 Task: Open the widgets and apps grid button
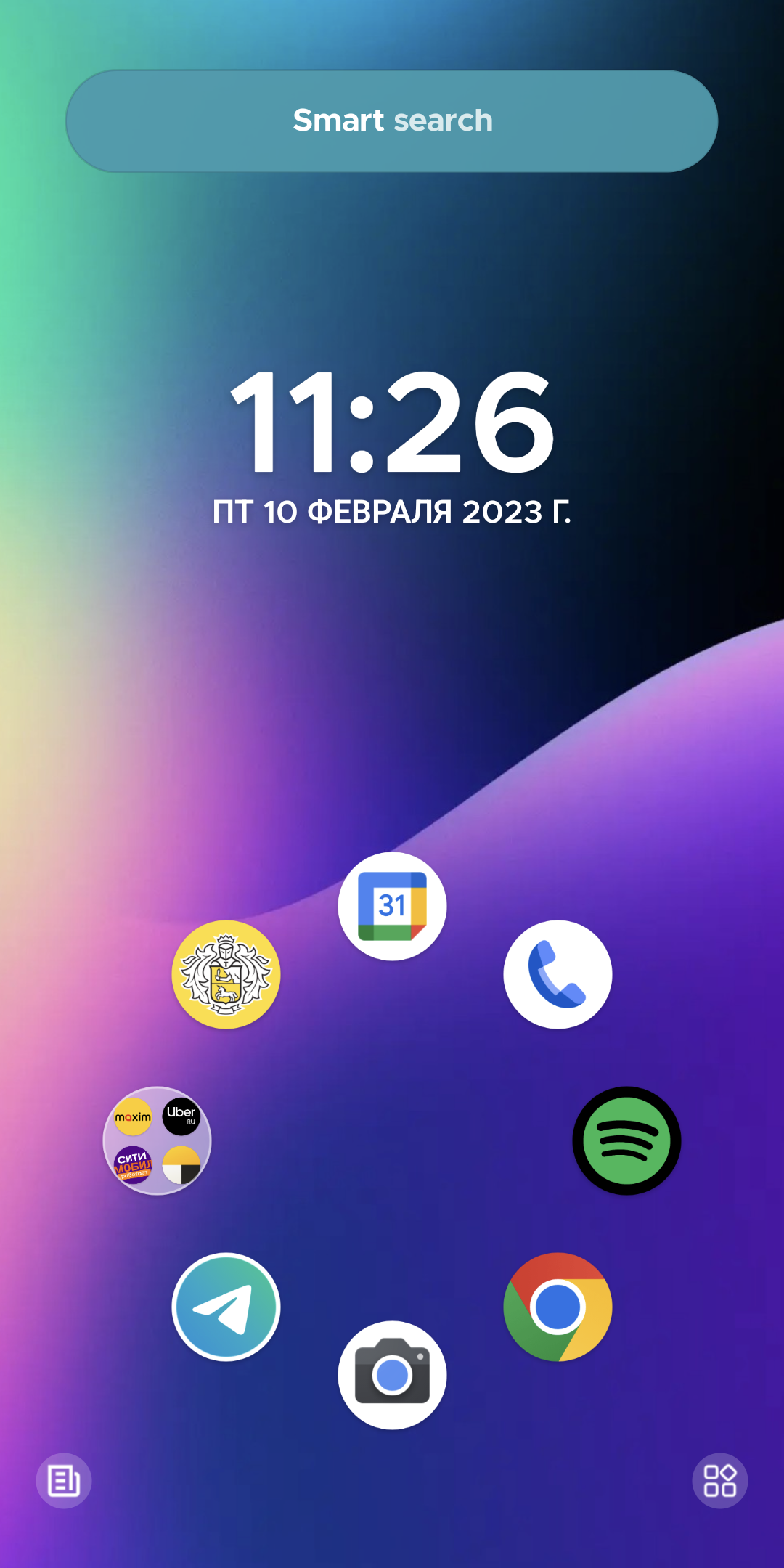[x=719, y=1480]
